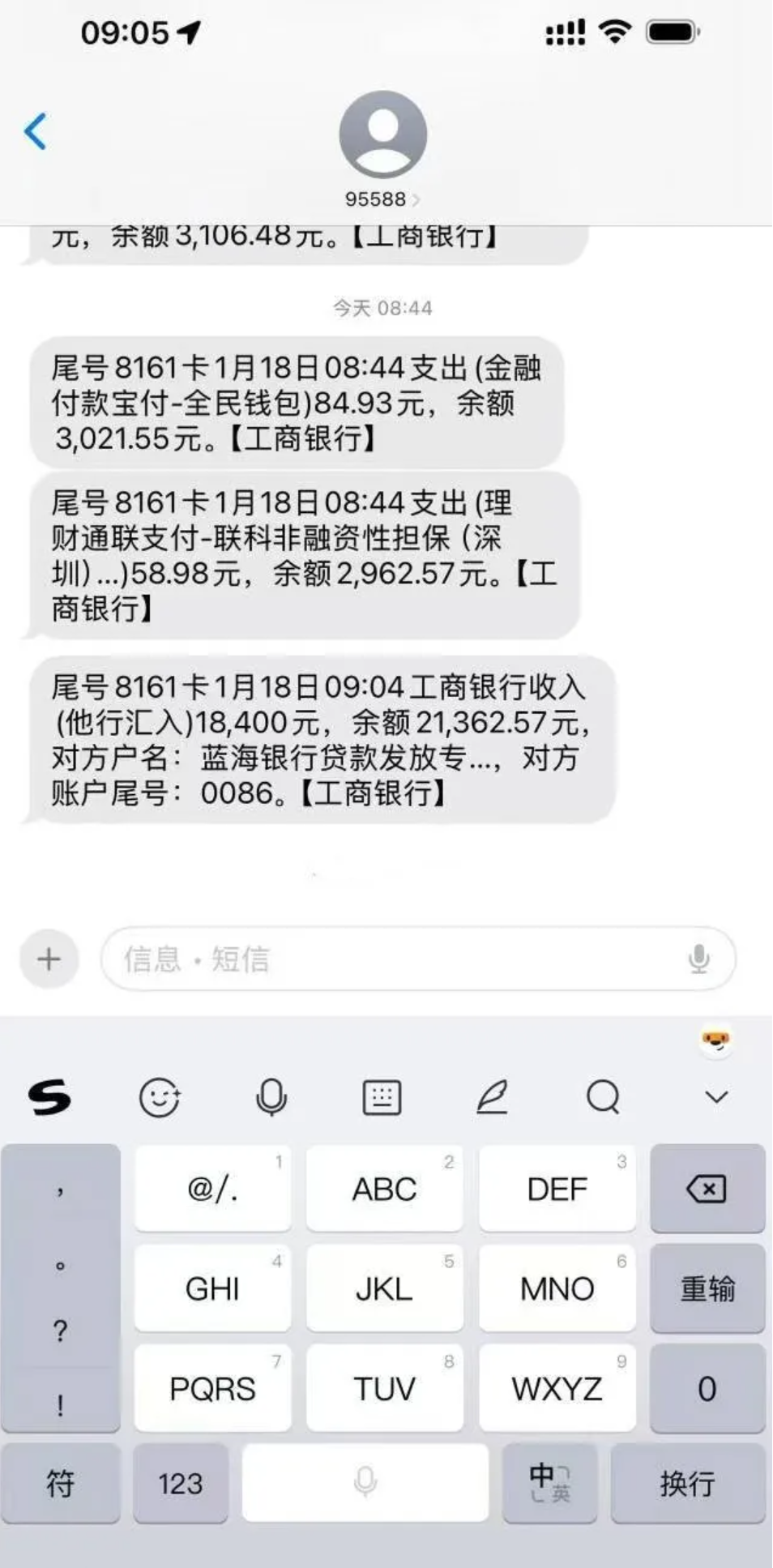Go back to the messages list
This screenshot has width=773, height=1568.
point(36,131)
